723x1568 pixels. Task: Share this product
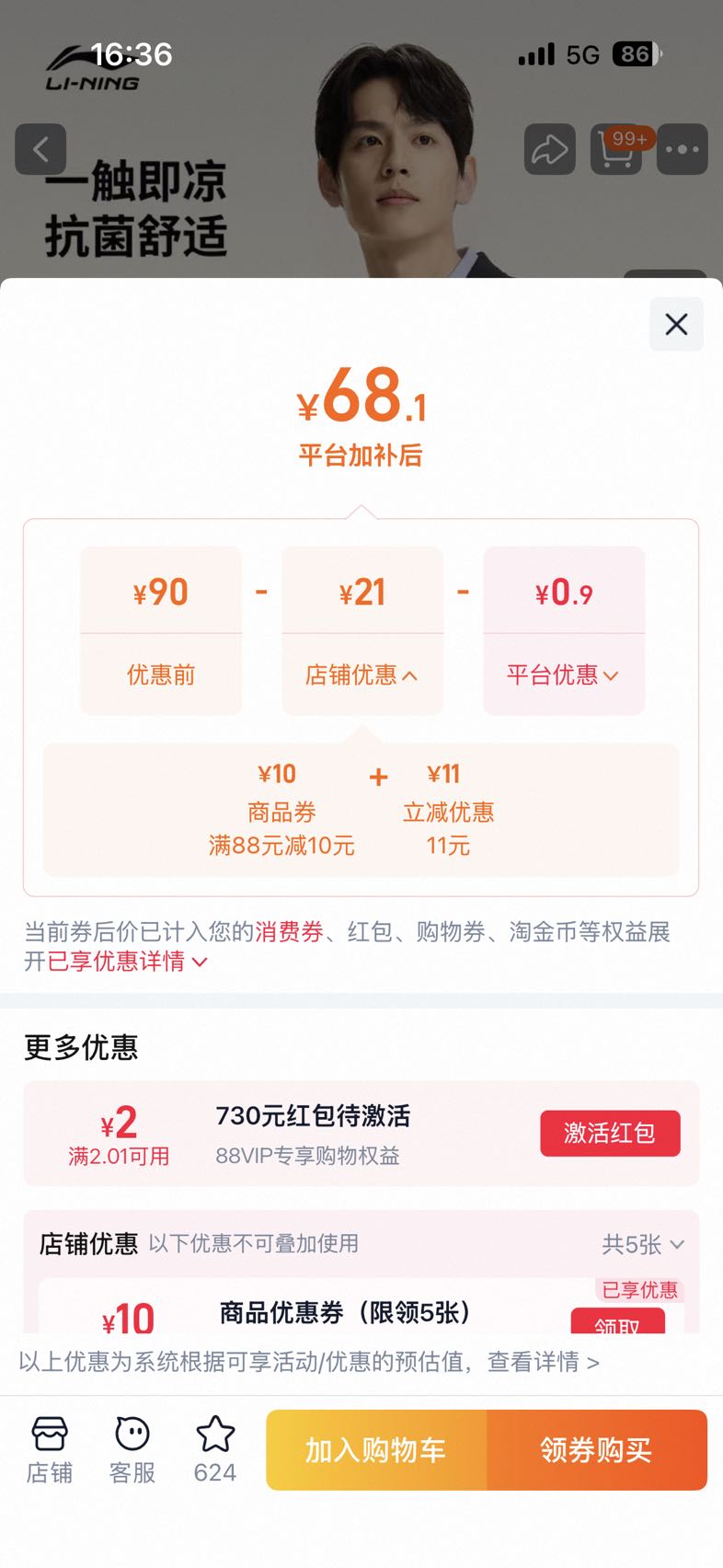point(550,149)
